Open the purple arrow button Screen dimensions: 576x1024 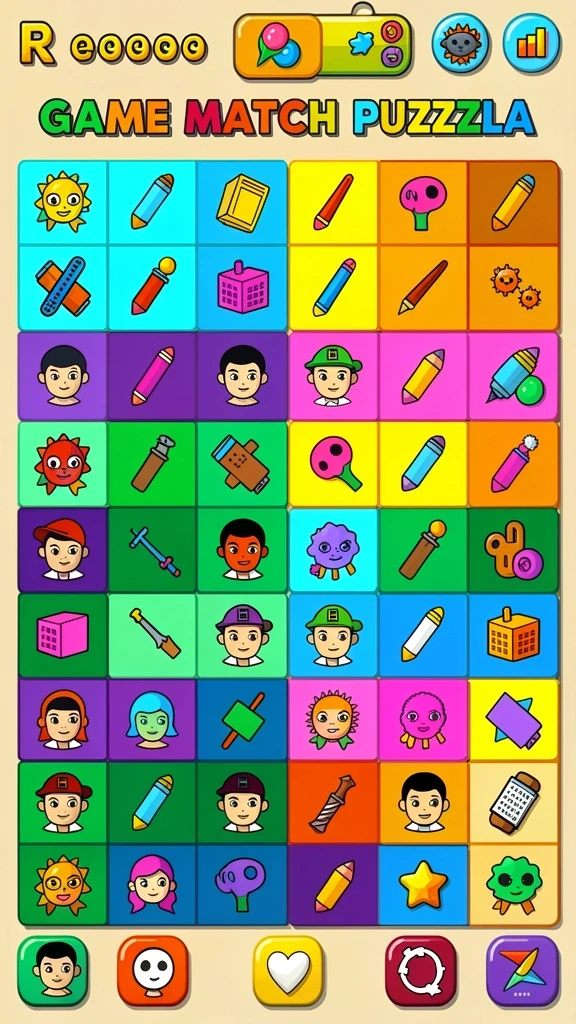pyautogui.click(x=522, y=971)
